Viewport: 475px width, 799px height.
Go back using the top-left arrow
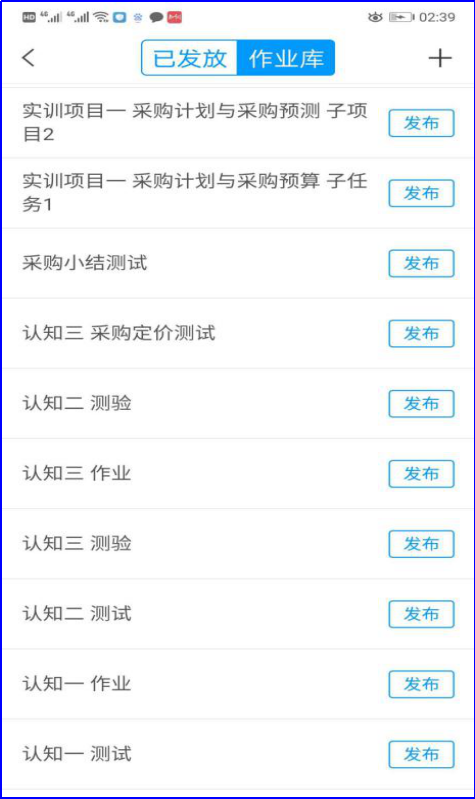[29, 58]
